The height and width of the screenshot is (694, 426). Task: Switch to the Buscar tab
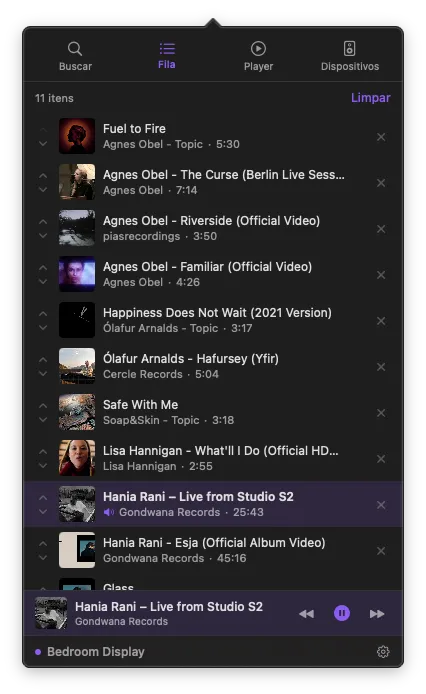[x=75, y=56]
